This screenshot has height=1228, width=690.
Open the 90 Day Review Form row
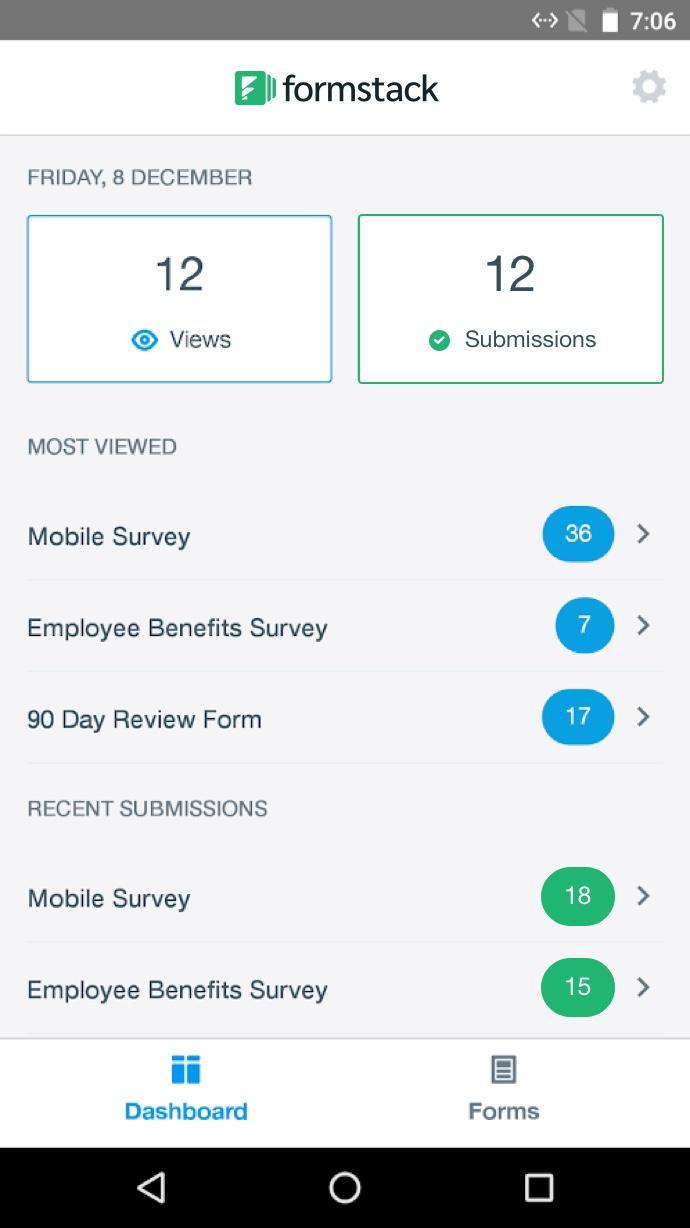(340, 718)
